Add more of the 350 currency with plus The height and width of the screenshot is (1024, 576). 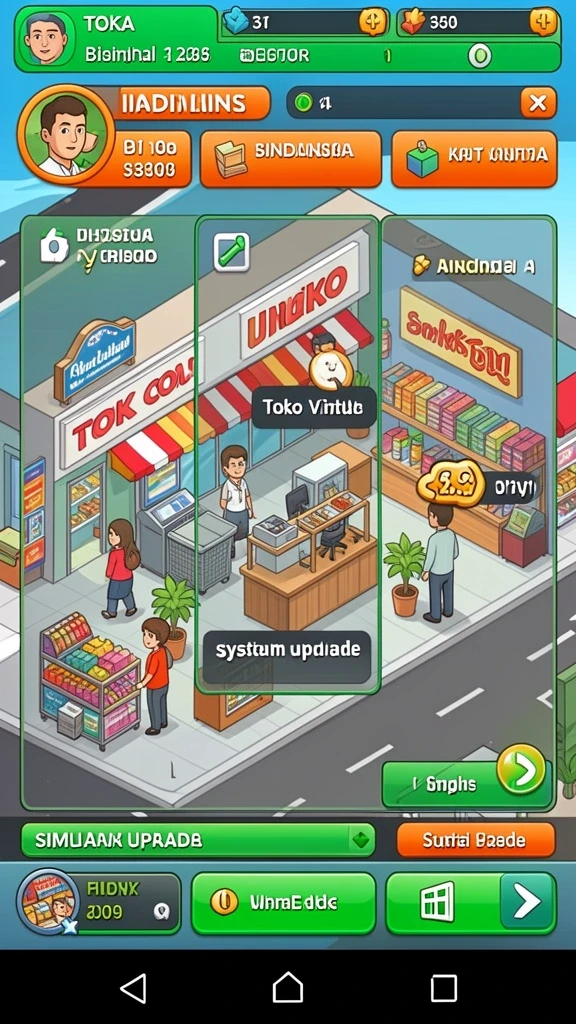click(543, 23)
